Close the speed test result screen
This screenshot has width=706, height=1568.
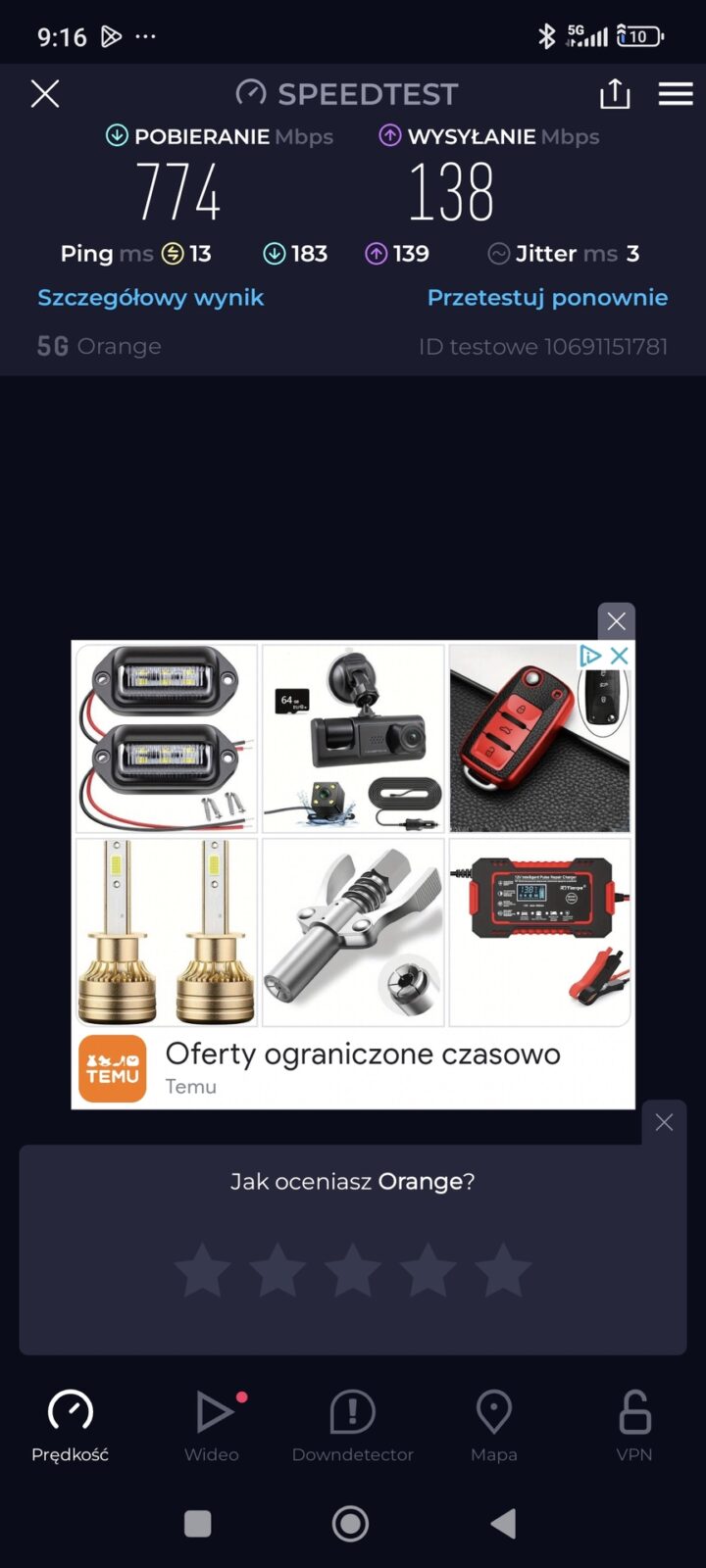point(45,94)
